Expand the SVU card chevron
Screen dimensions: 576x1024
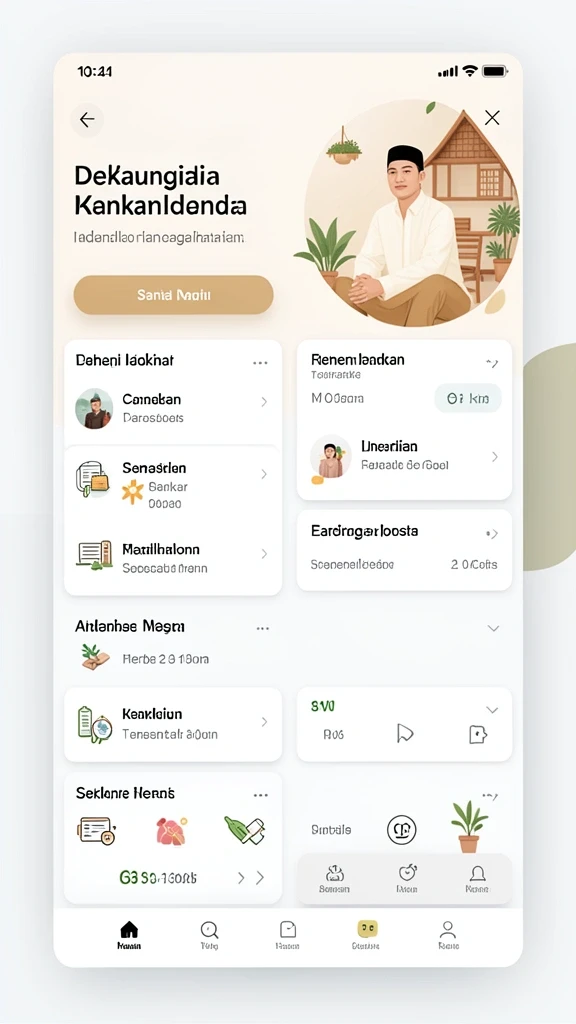pyautogui.click(x=492, y=710)
